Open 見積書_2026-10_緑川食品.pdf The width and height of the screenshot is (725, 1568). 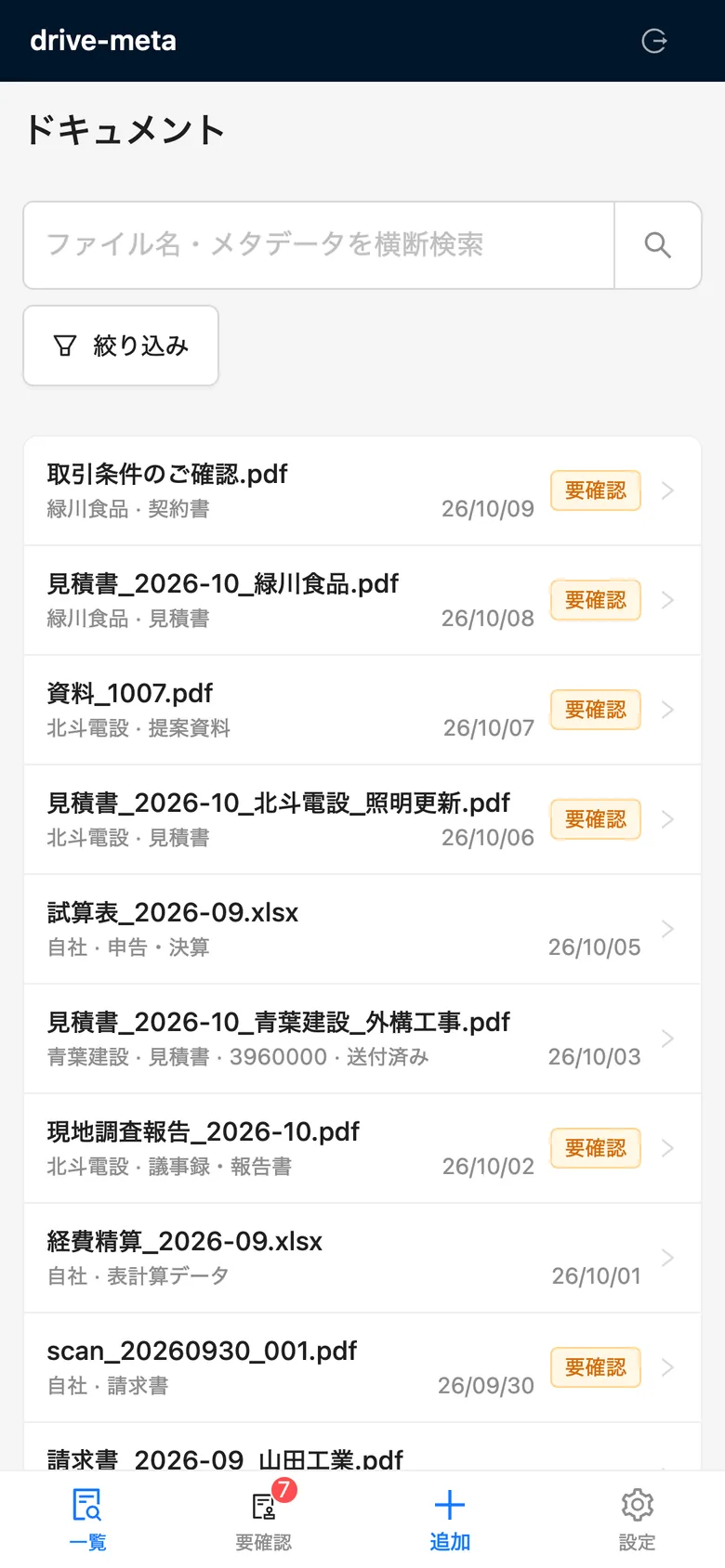tap(362, 600)
